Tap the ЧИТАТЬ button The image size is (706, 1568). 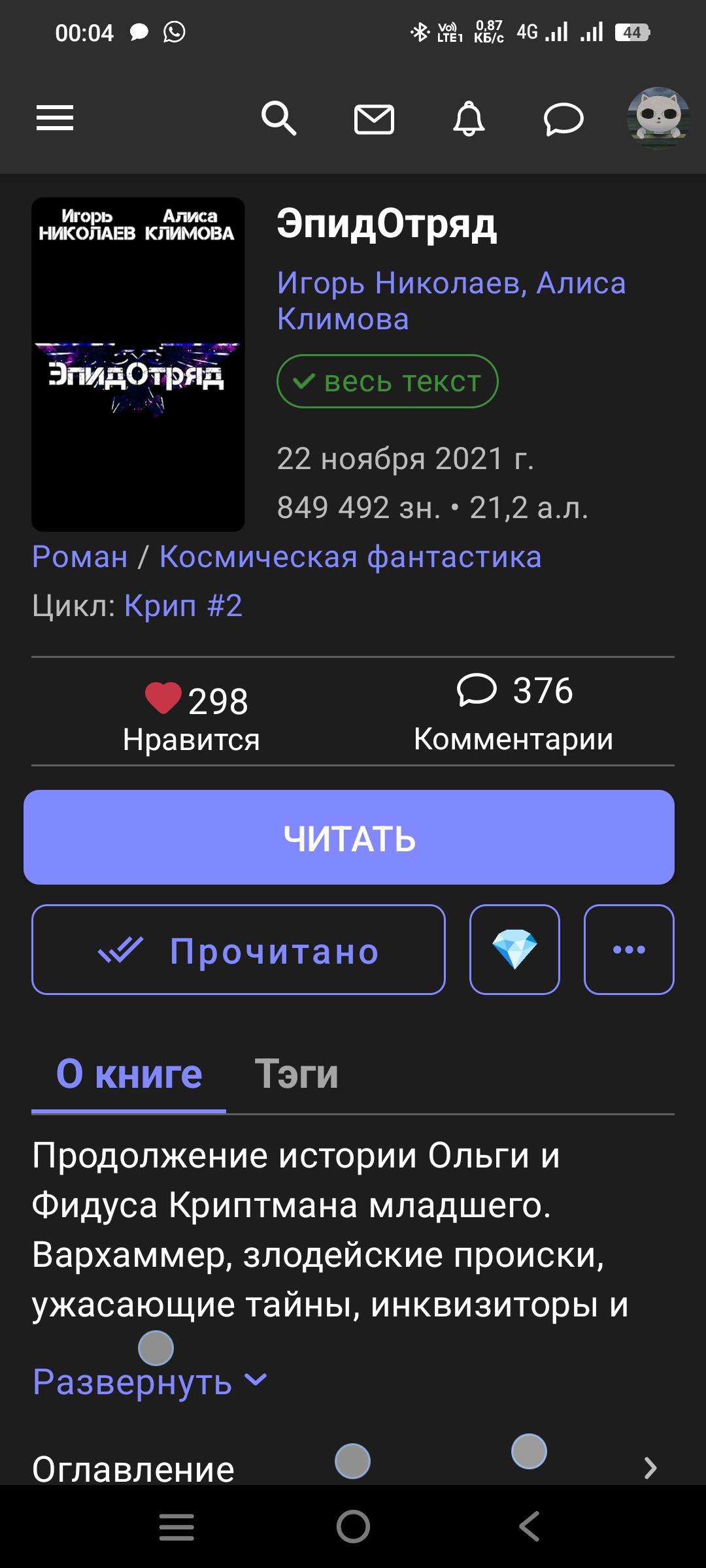[349, 838]
